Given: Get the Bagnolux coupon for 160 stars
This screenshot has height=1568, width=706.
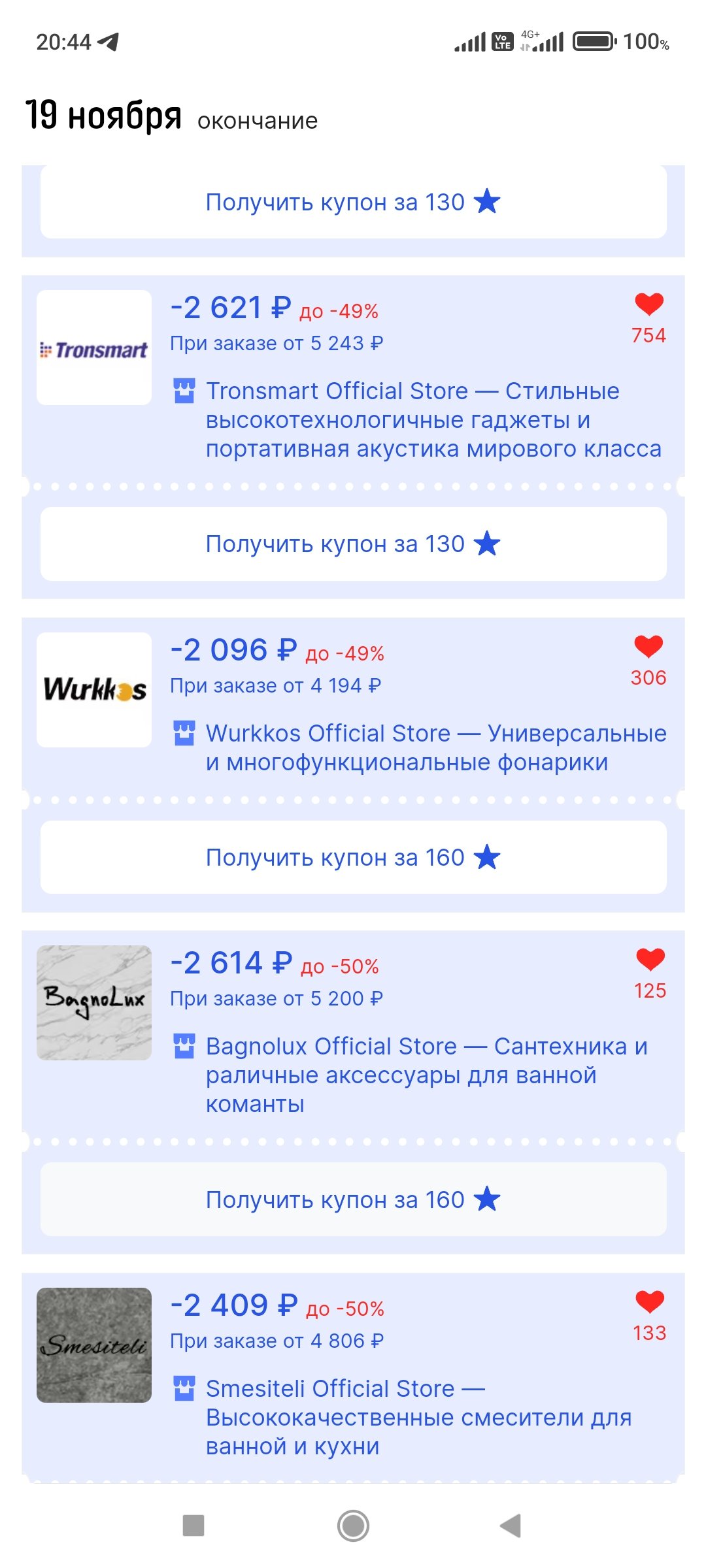Looking at the screenshot, I should [353, 1199].
